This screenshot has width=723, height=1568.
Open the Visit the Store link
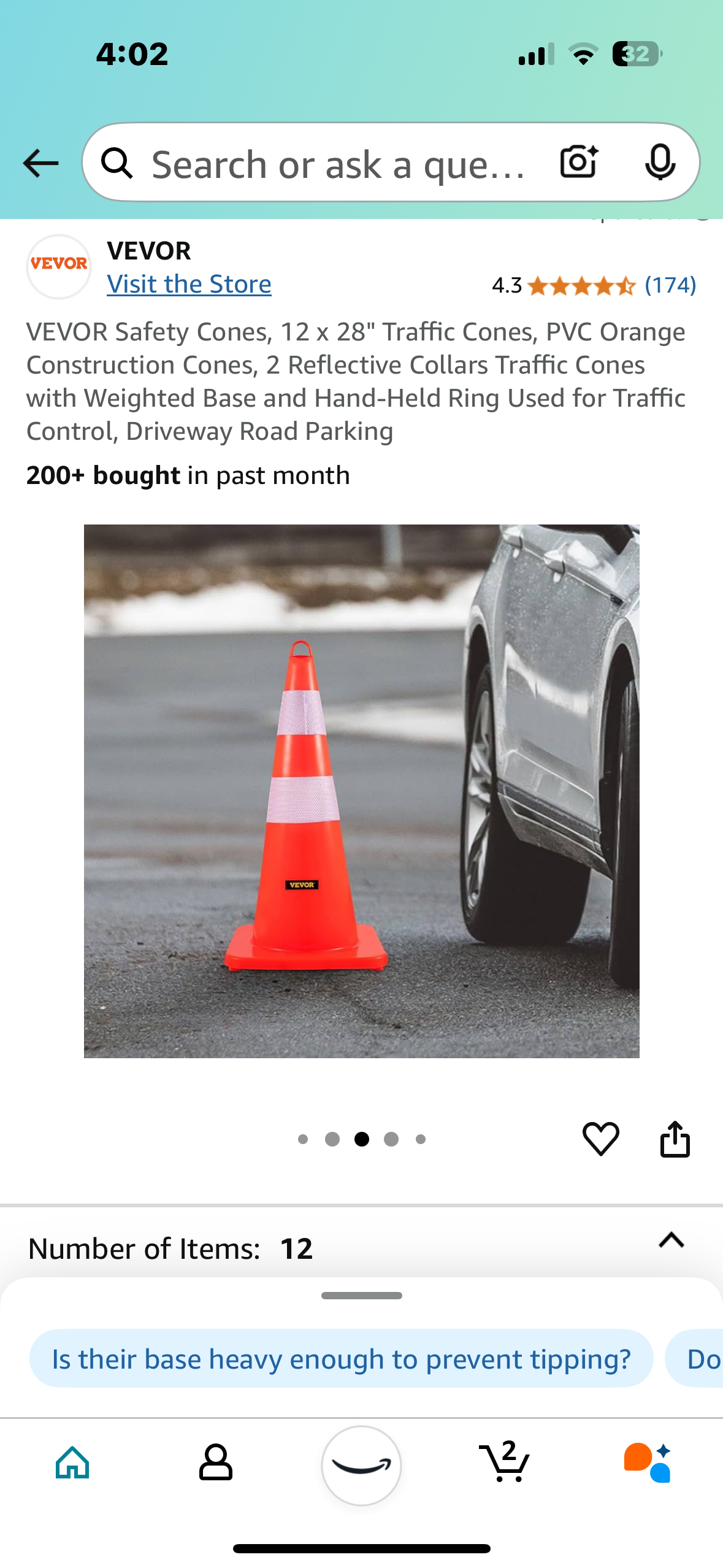click(x=189, y=285)
